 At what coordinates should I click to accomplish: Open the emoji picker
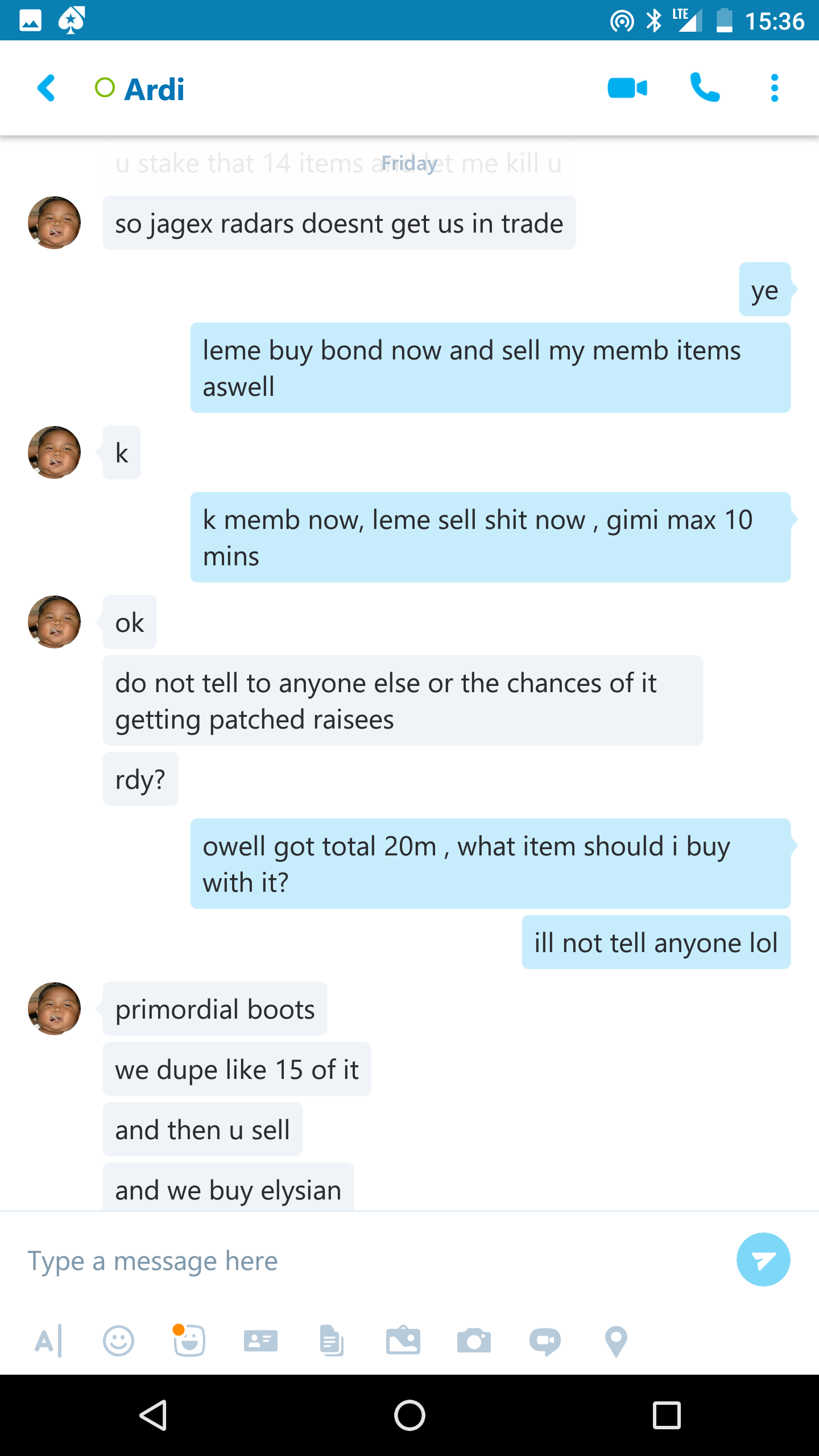pos(118,1342)
